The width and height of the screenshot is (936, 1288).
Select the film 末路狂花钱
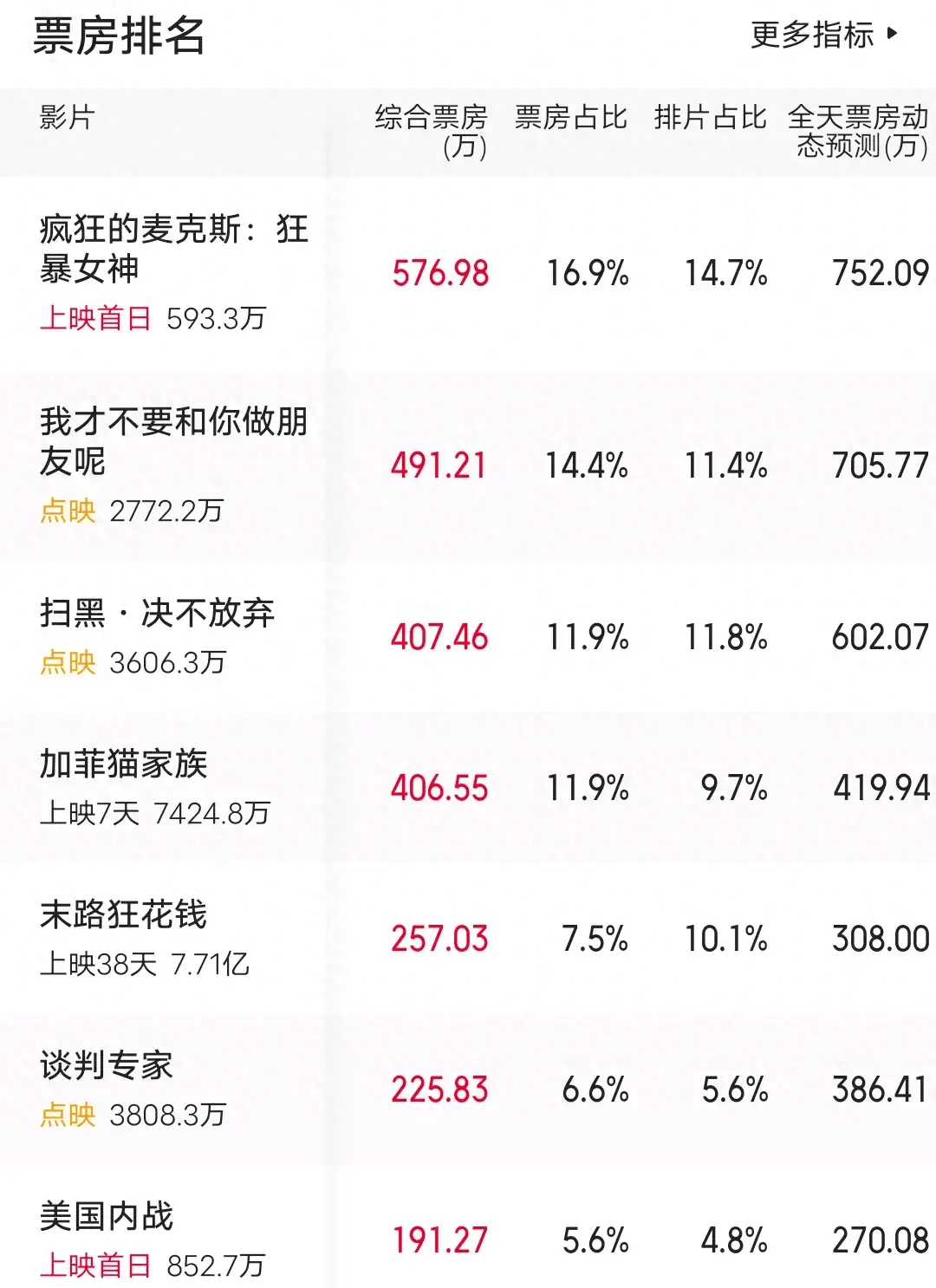point(124,915)
